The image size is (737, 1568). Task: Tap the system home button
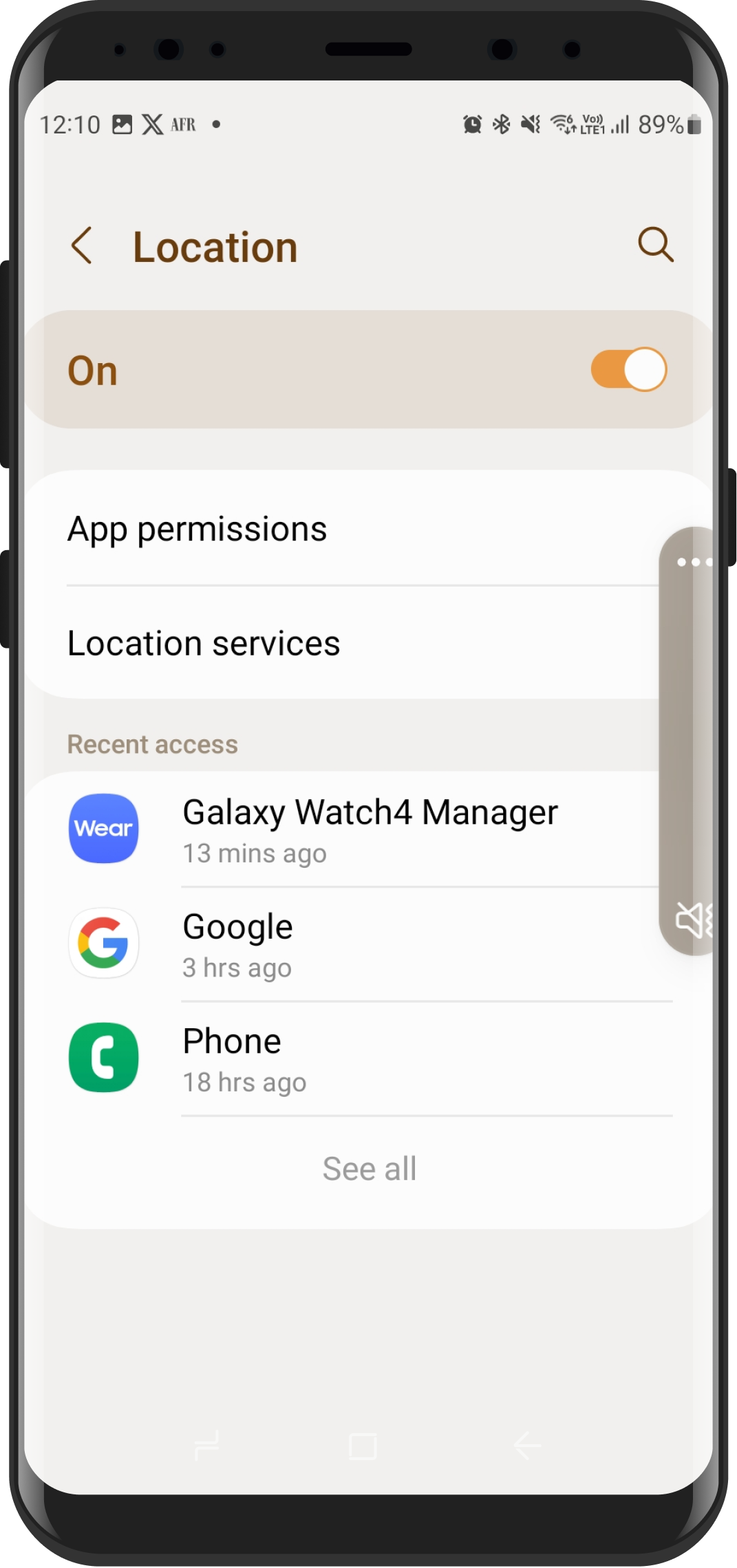363,1446
